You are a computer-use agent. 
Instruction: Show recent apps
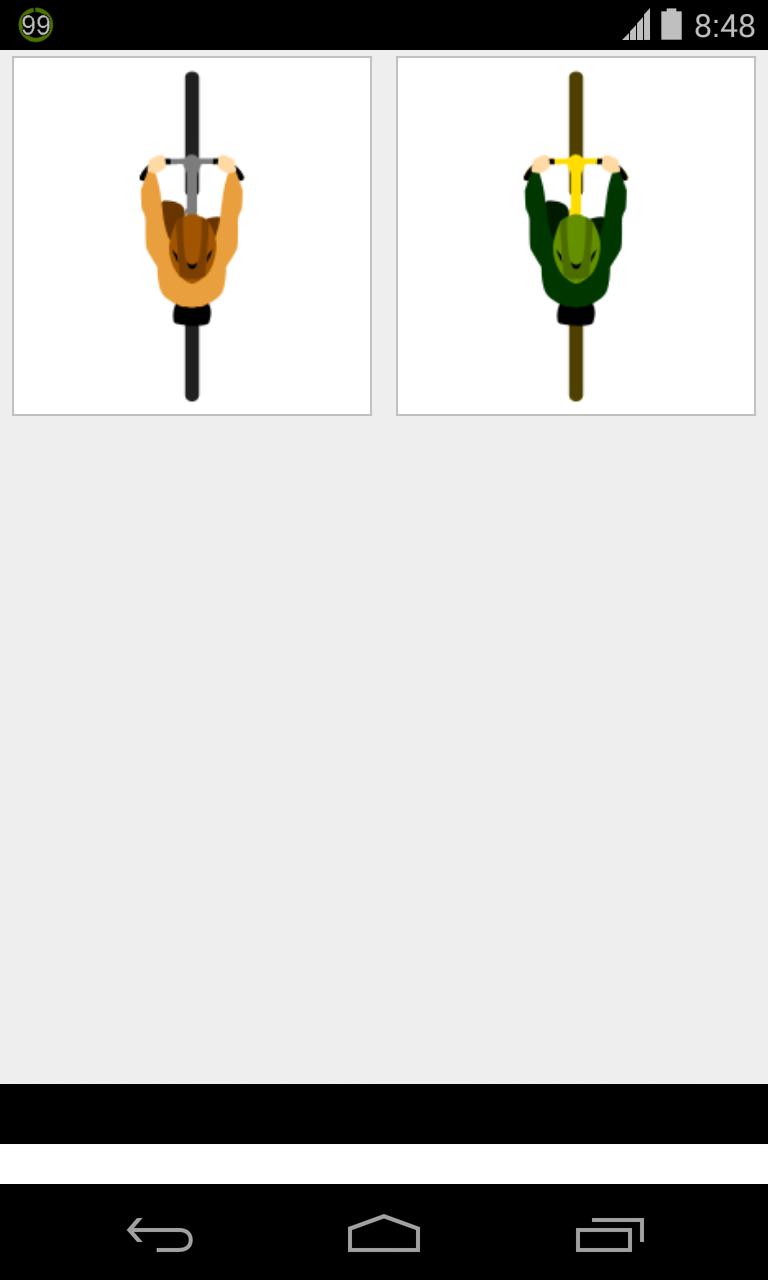coord(609,1234)
